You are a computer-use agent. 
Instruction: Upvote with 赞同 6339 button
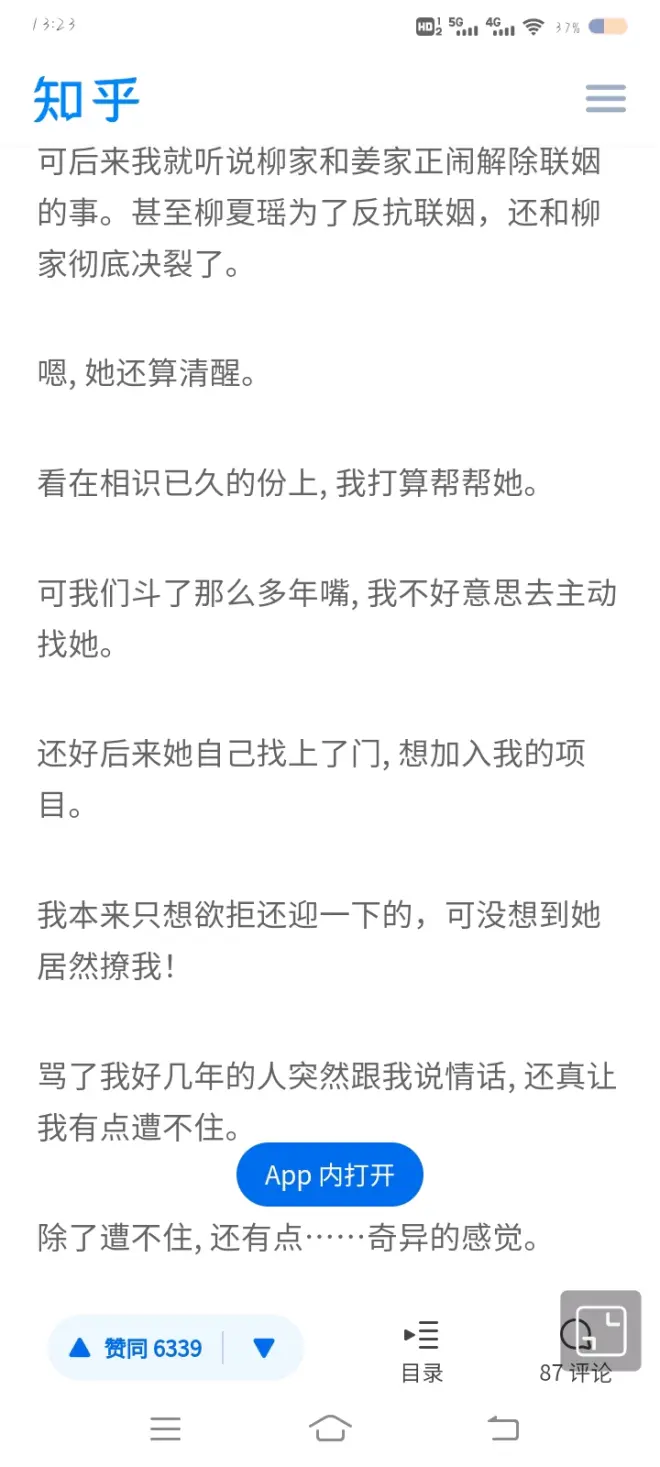pyautogui.click(x=136, y=1348)
